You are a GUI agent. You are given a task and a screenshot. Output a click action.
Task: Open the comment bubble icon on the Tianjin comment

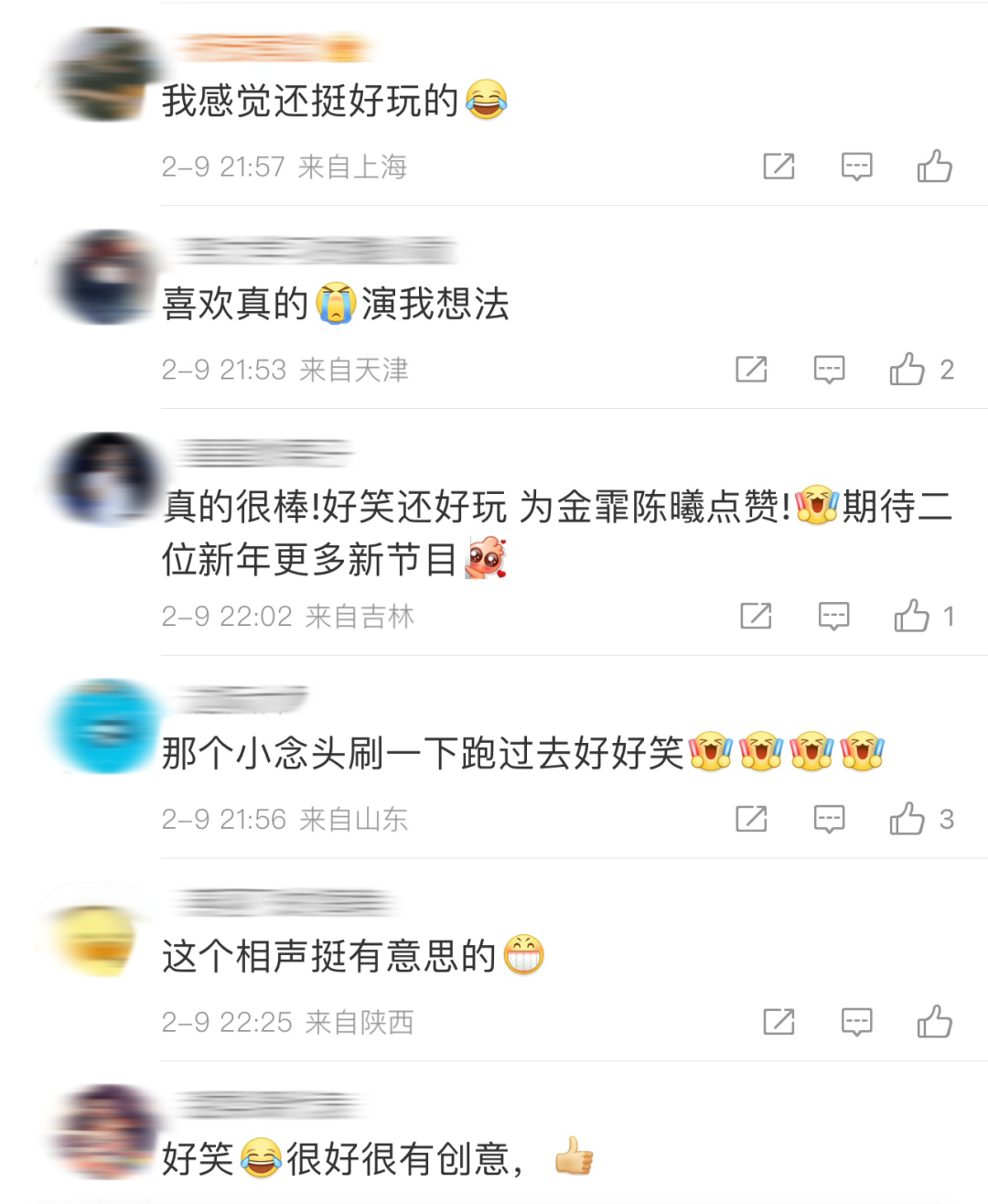(x=827, y=370)
